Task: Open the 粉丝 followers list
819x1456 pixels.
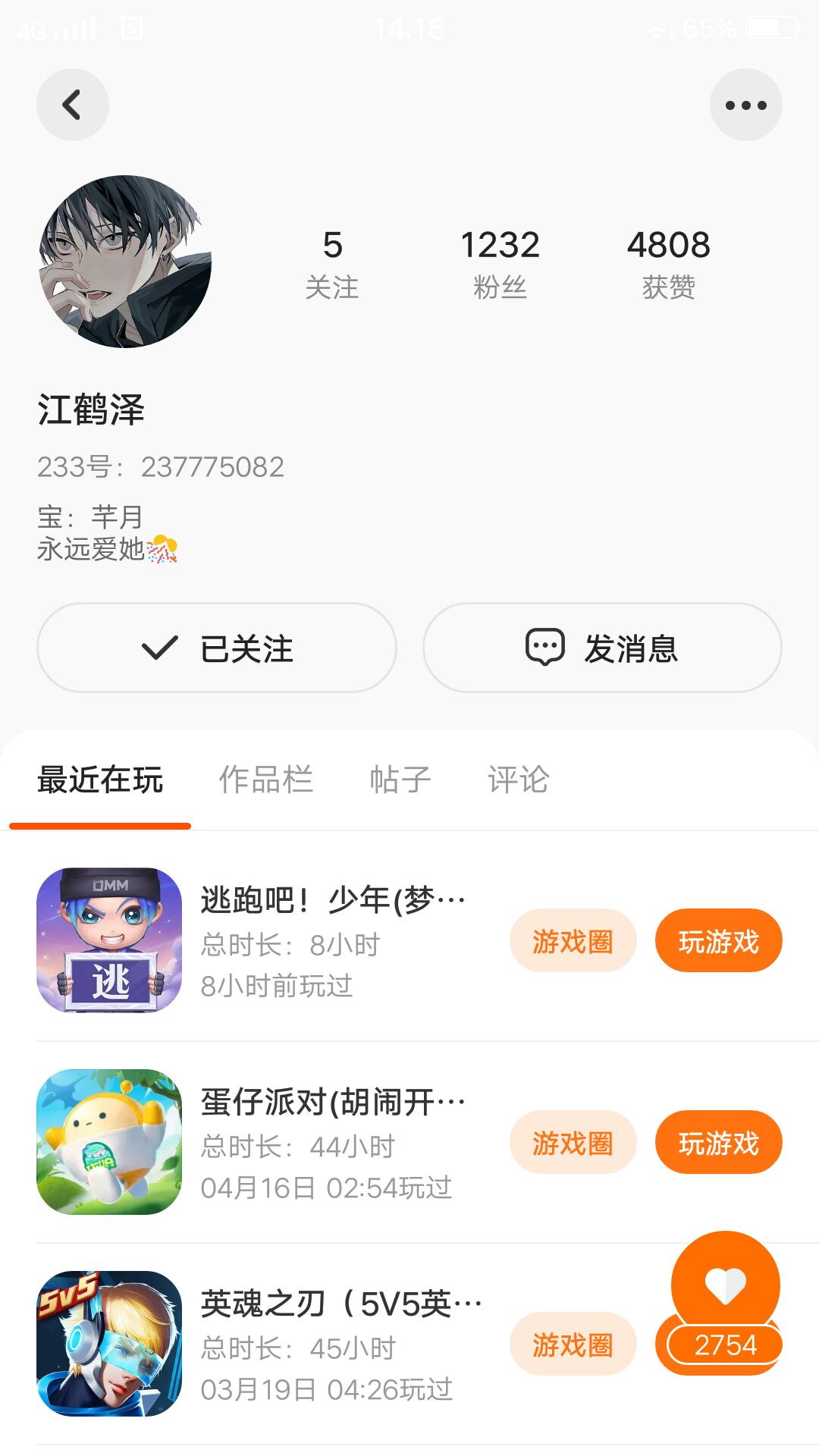Action: tap(500, 263)
